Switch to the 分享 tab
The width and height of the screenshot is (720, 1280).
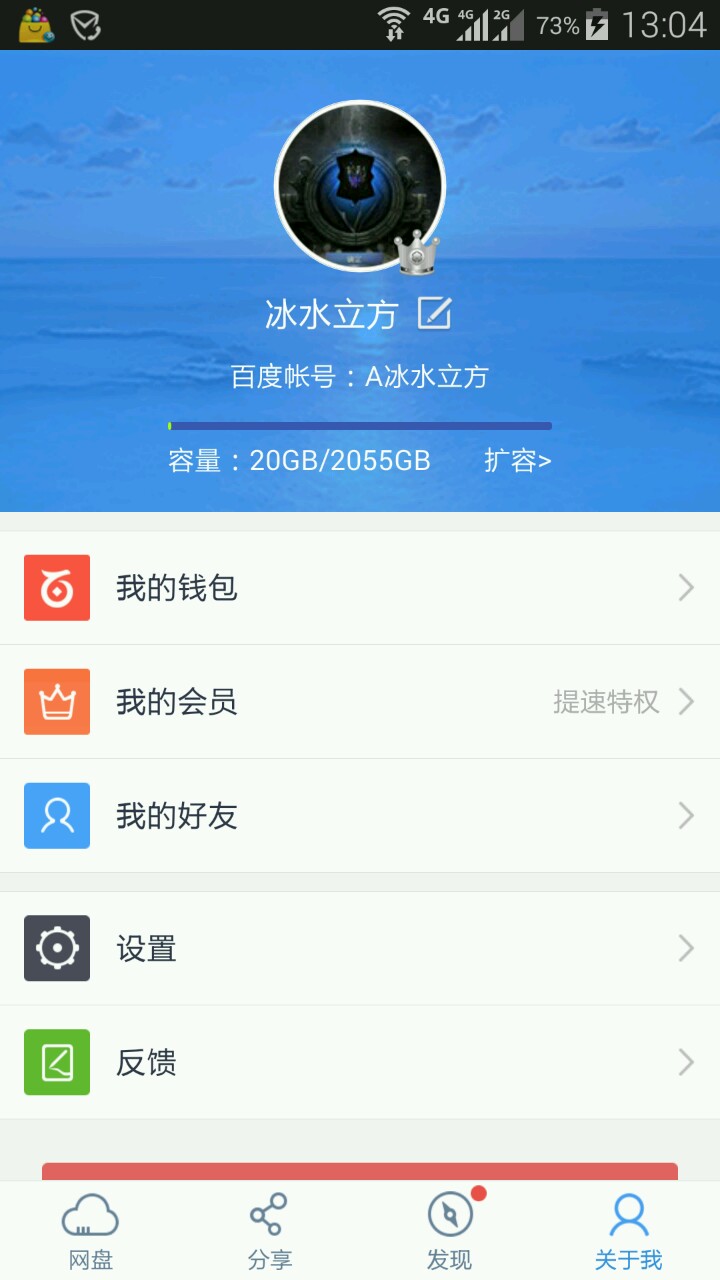[270, 1232]
